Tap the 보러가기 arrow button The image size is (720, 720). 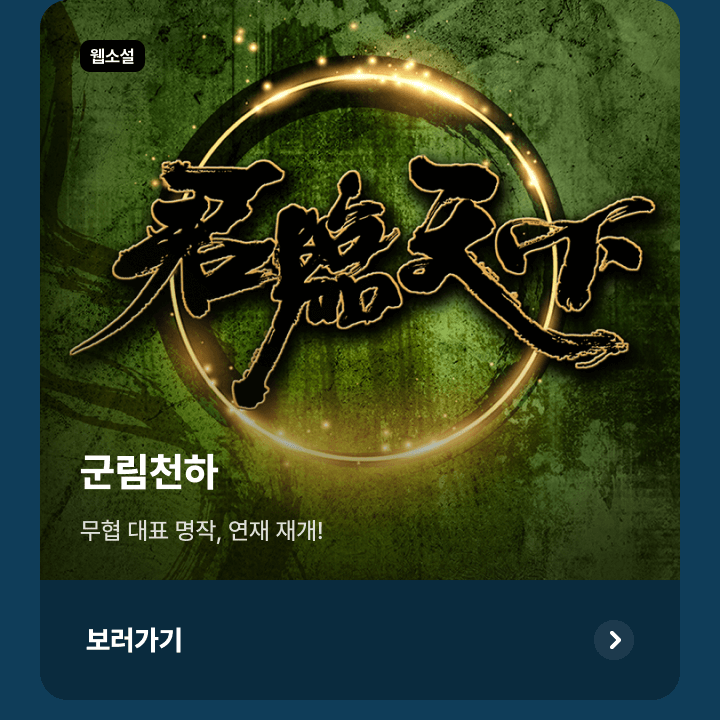(x=614, y=640)
